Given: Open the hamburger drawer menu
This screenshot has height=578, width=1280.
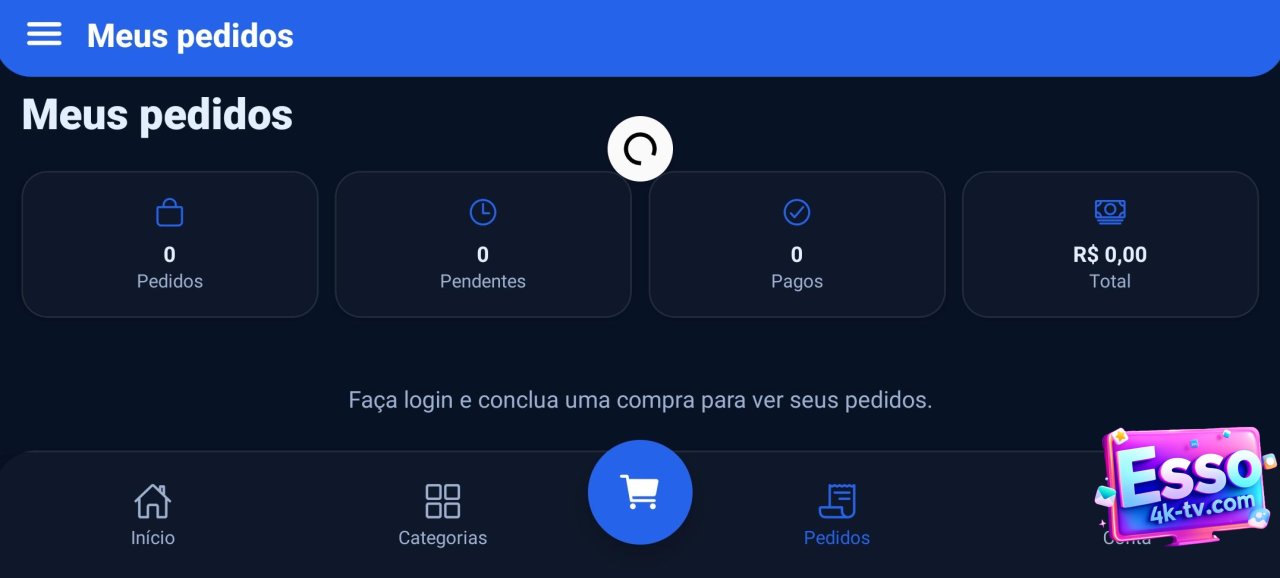Looking at the screenshot, I should coord(44,35).
